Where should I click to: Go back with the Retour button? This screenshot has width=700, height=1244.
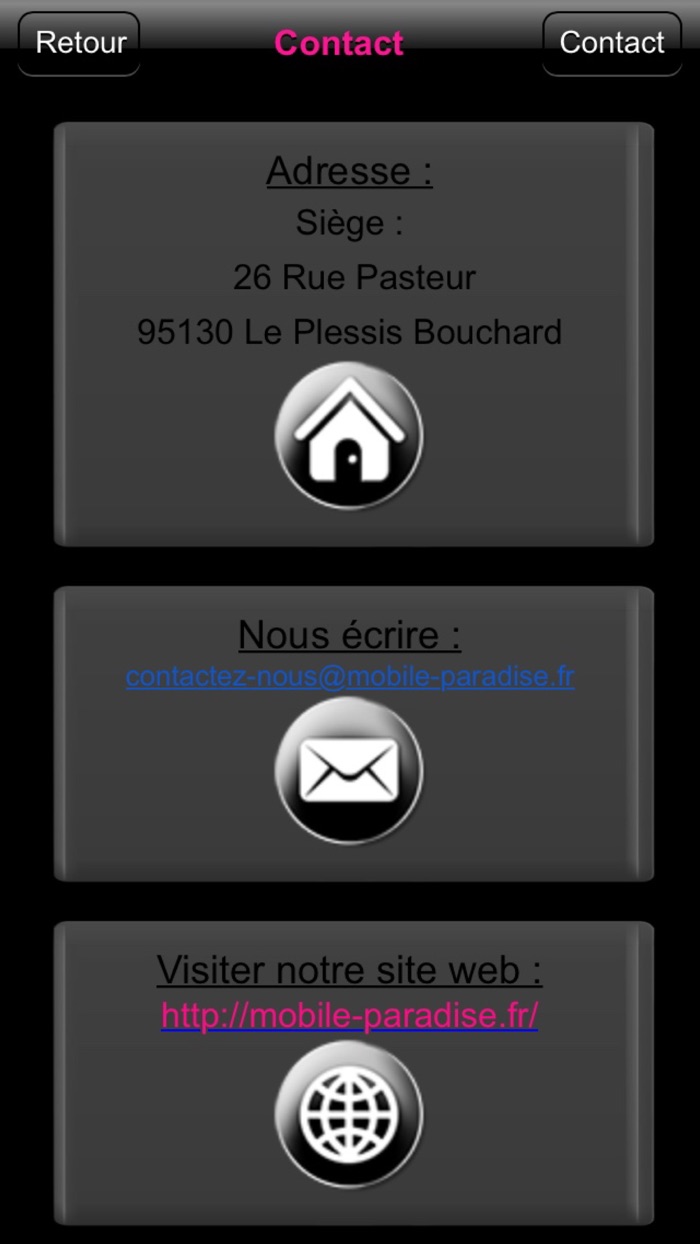point(79,43)
